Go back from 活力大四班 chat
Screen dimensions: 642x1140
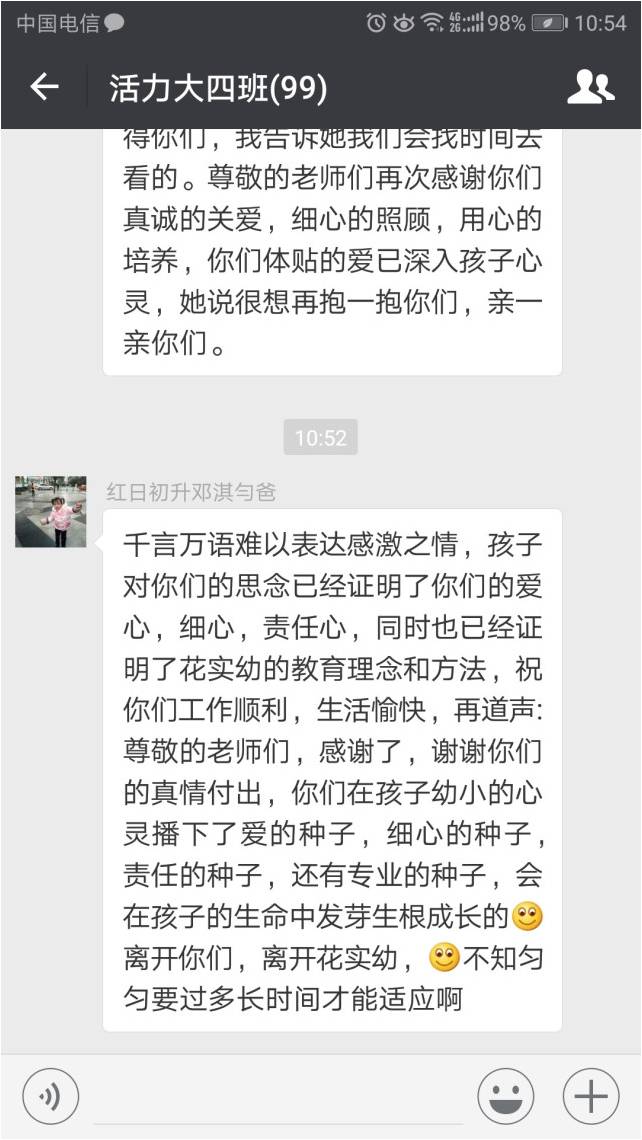tap(44, 88)
